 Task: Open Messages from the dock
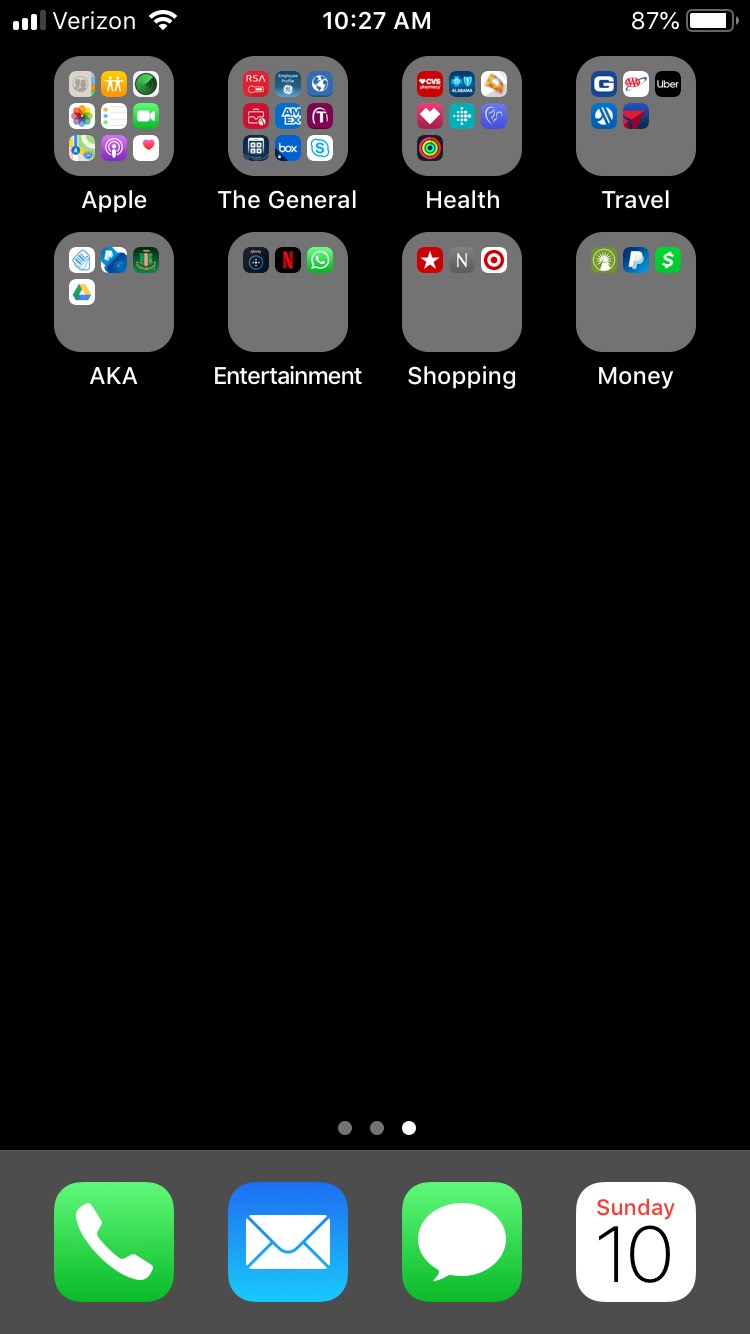(x=462, y=1242)
